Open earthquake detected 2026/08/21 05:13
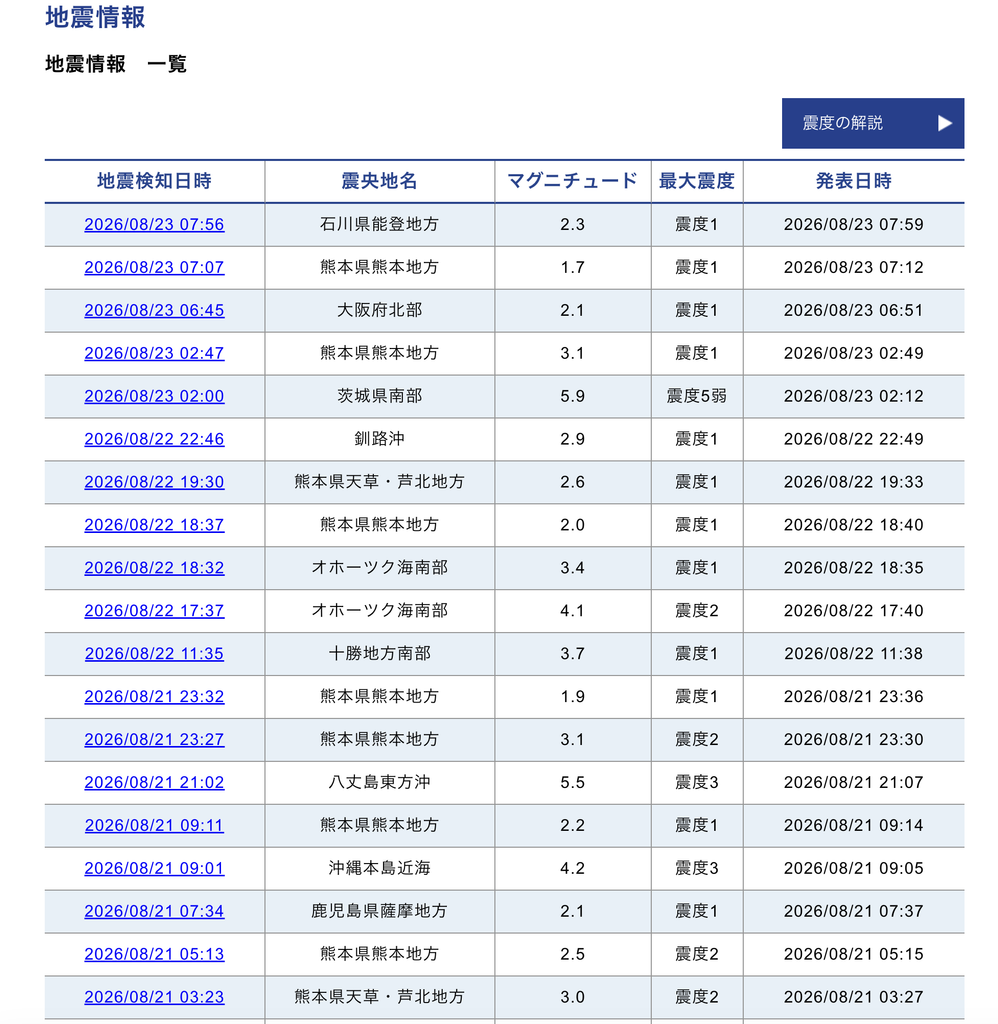 pyautogui.click(x=154, y=954)
